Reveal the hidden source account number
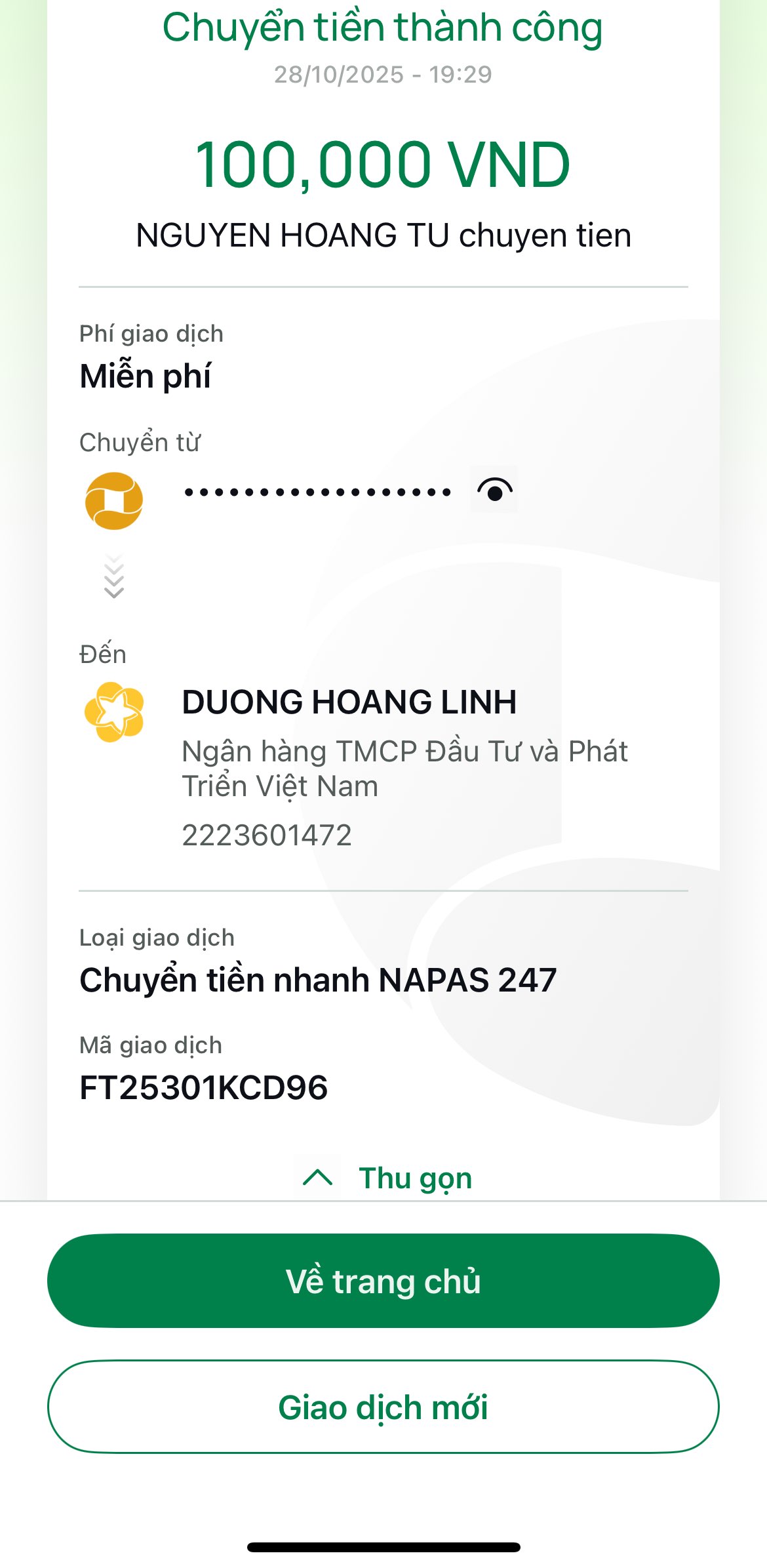Screen dimensions: 767x1568 point(494,490)
